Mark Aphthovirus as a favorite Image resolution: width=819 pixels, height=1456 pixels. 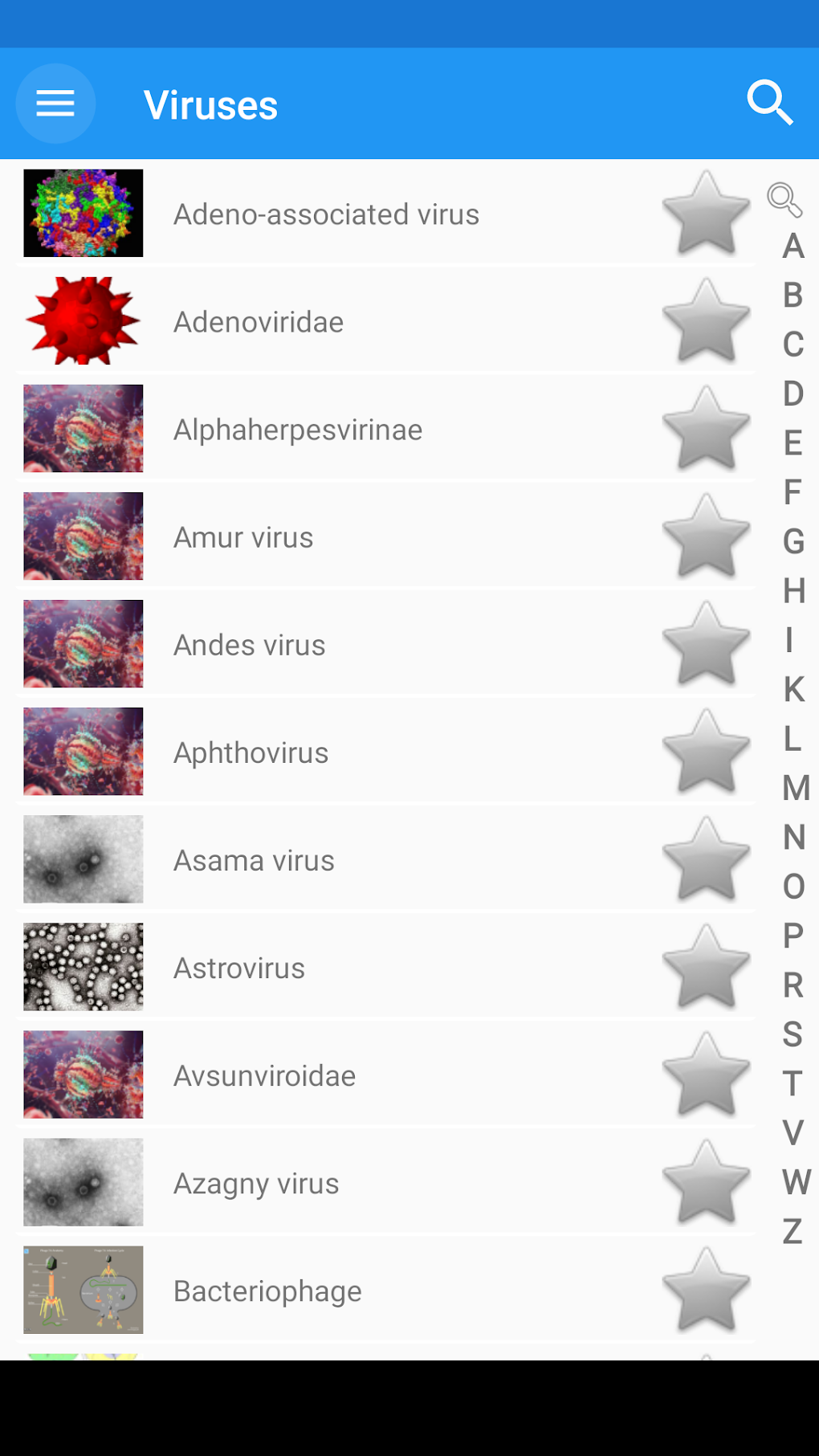(x=706, y=752)
